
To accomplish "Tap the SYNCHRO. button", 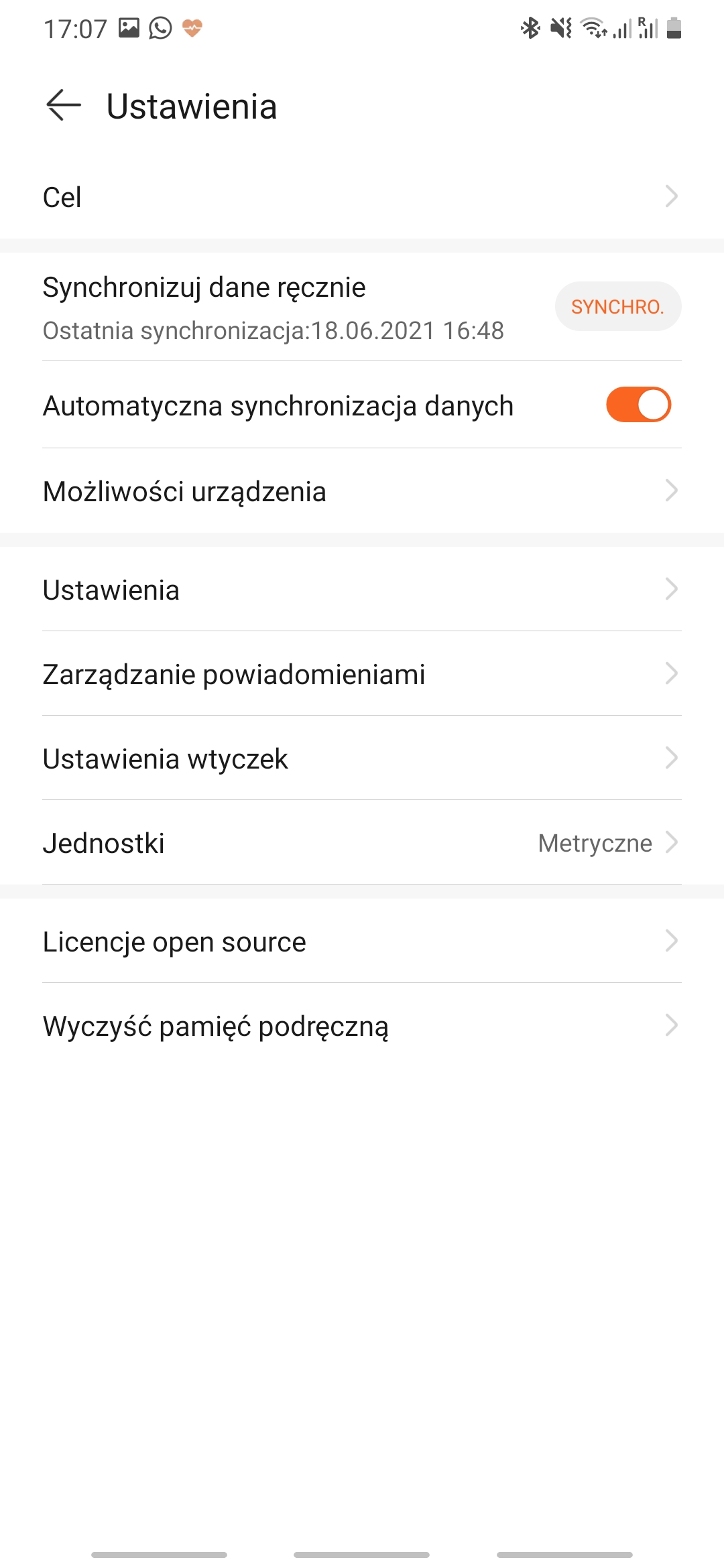I will (x=617, y=307).
